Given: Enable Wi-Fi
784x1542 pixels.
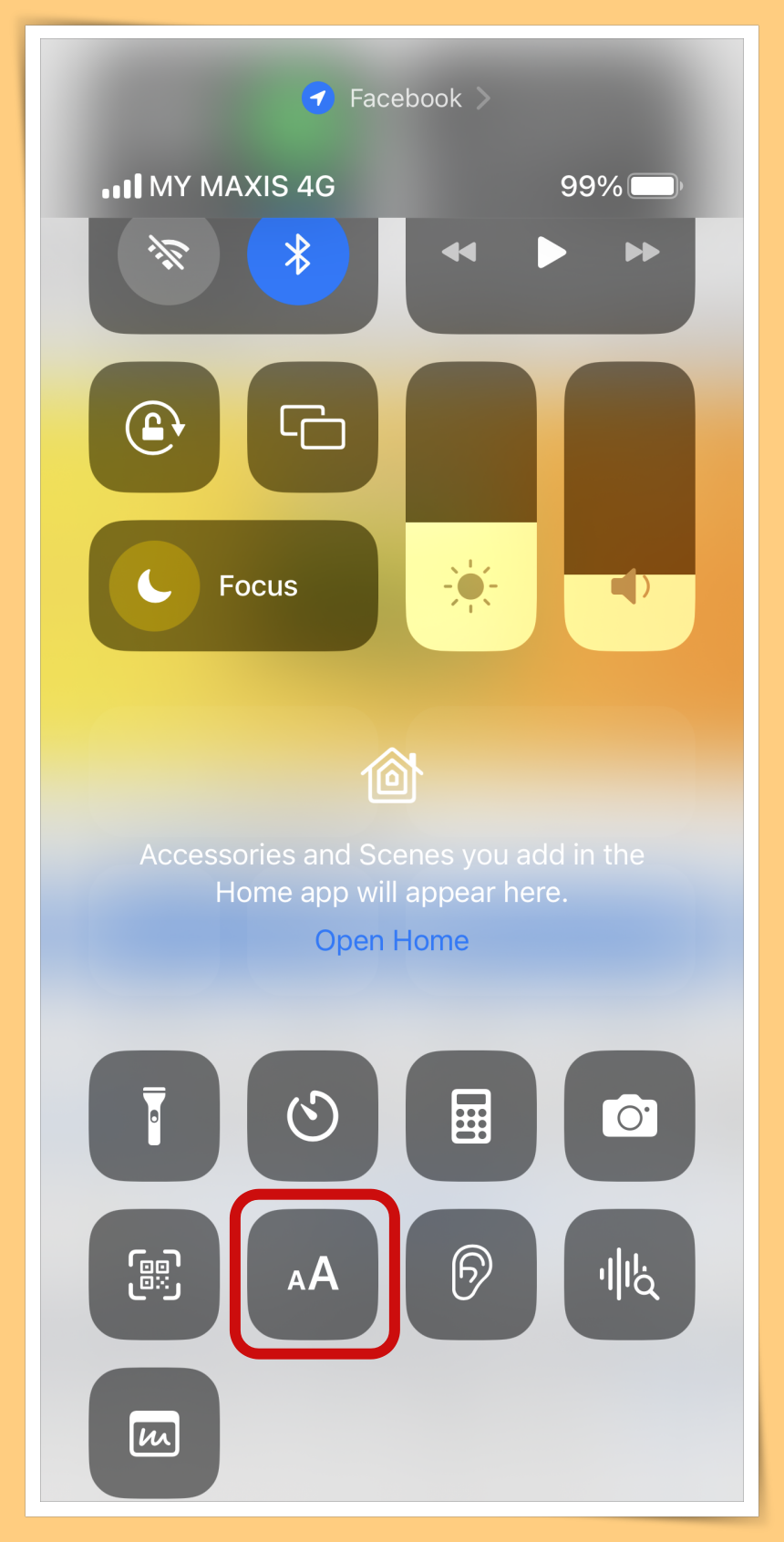Looking at the screenshot, I should [169, 254].
